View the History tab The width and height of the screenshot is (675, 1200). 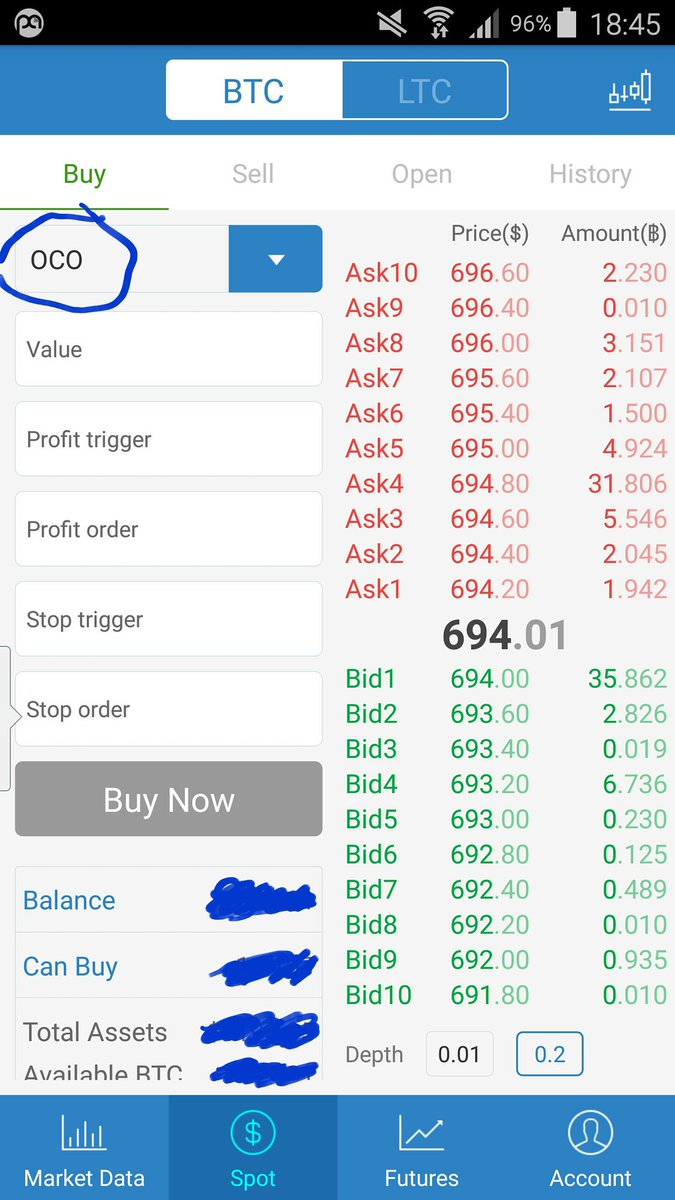click(x=590, y=174)
